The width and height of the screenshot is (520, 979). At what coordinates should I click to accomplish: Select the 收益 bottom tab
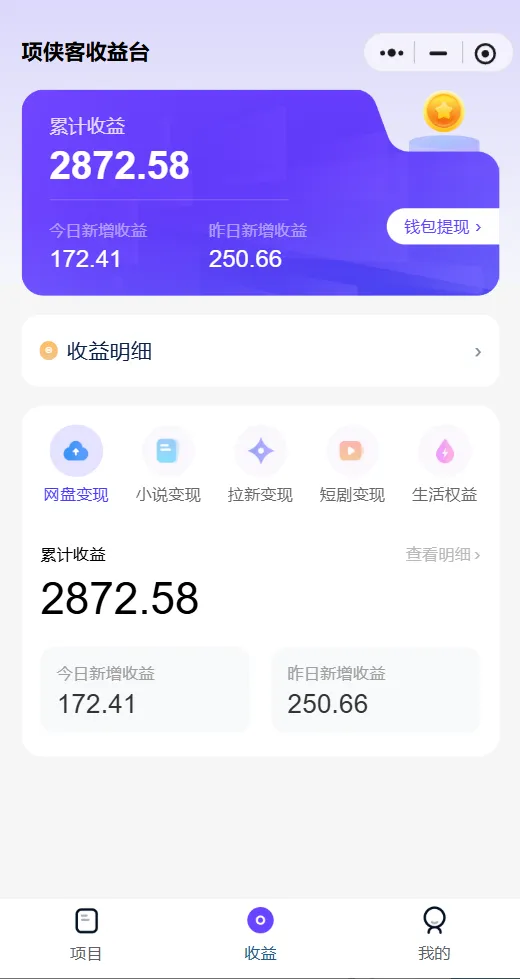[260, 935]
